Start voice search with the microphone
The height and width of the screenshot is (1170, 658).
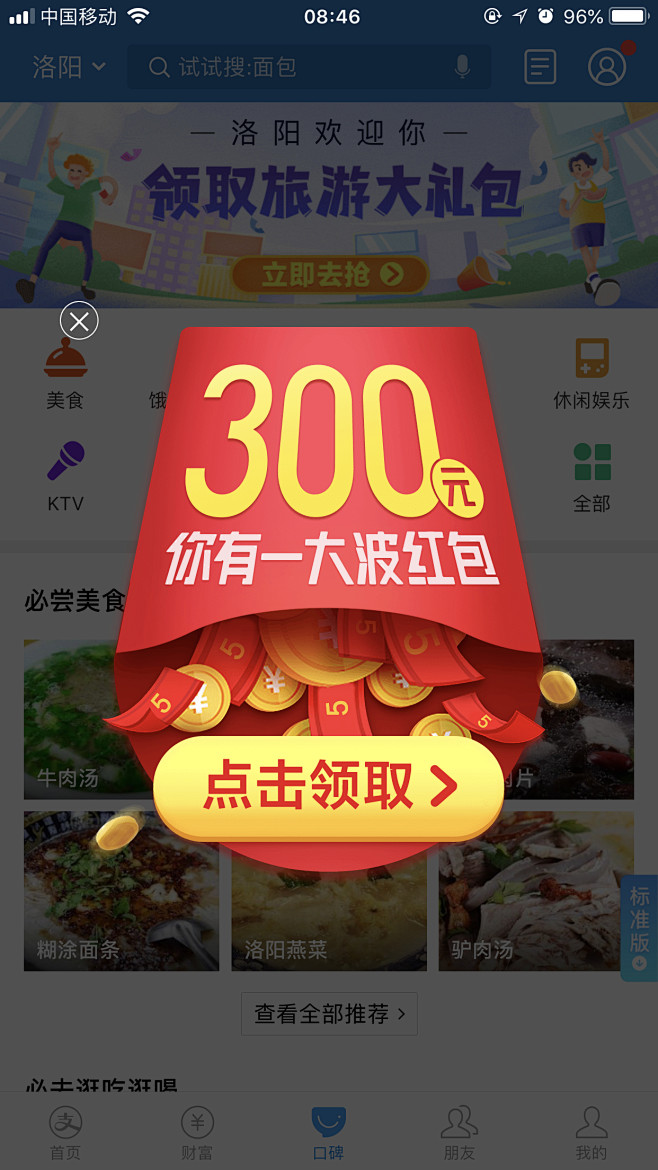coord(462,67)
